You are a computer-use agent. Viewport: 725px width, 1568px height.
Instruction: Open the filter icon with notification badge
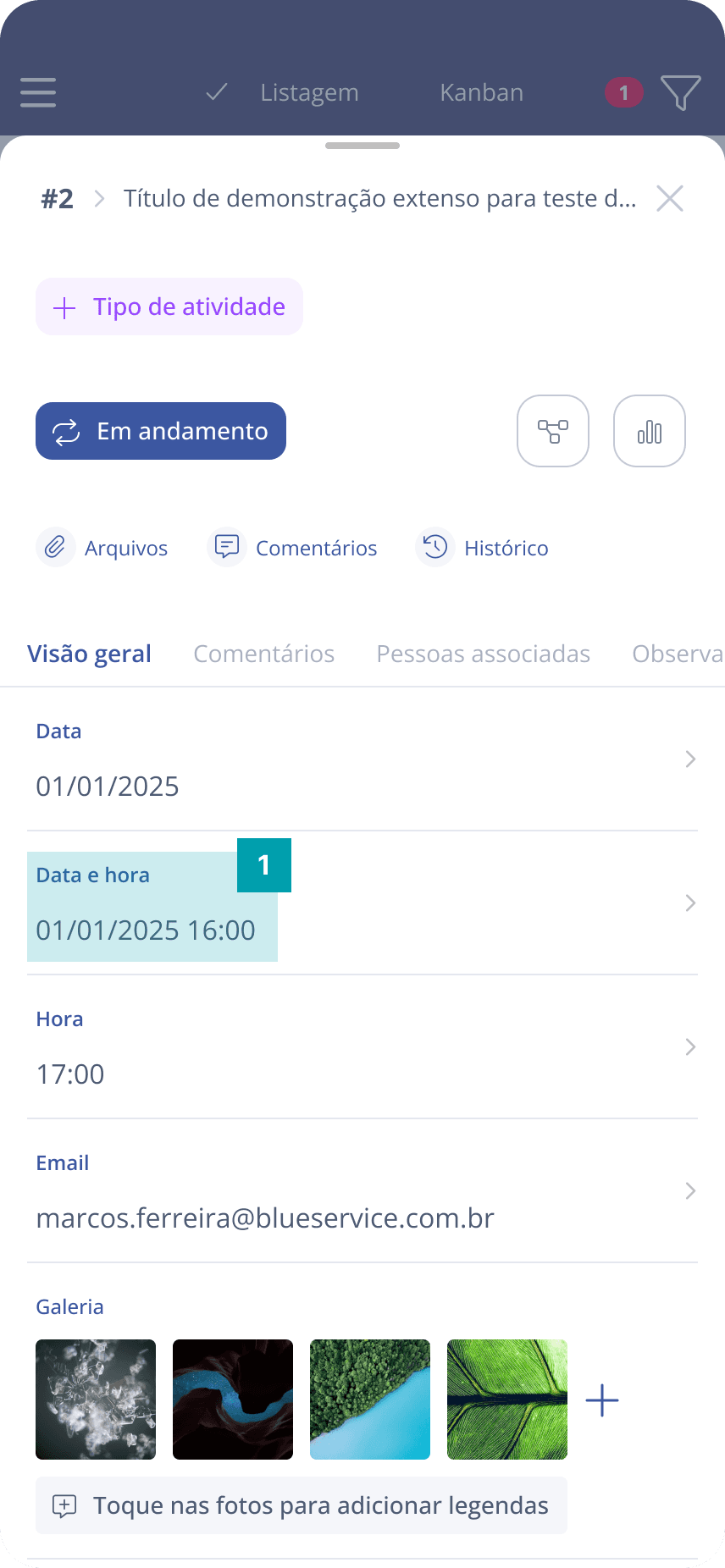(x=681, y=93)
